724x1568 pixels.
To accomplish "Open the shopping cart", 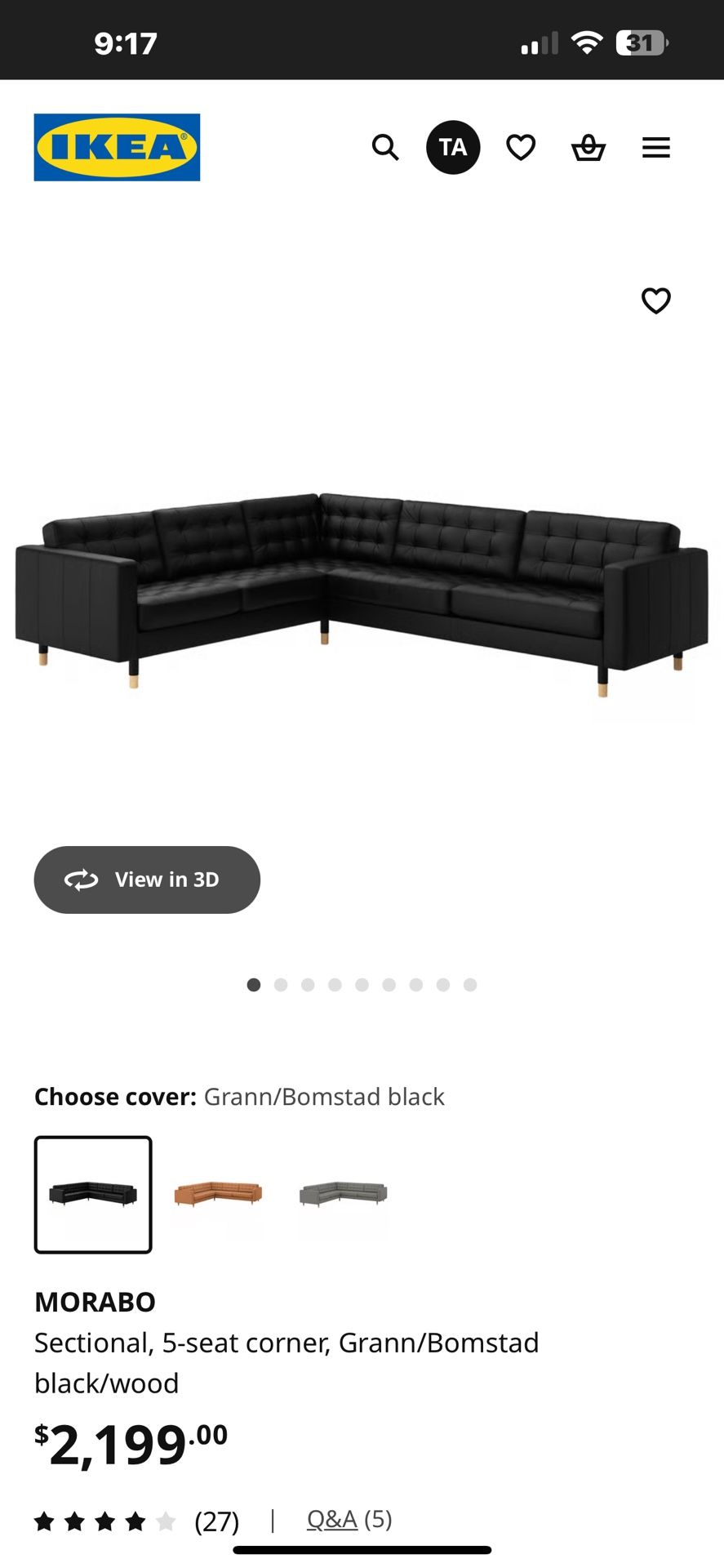I will [x=588, y=147].
